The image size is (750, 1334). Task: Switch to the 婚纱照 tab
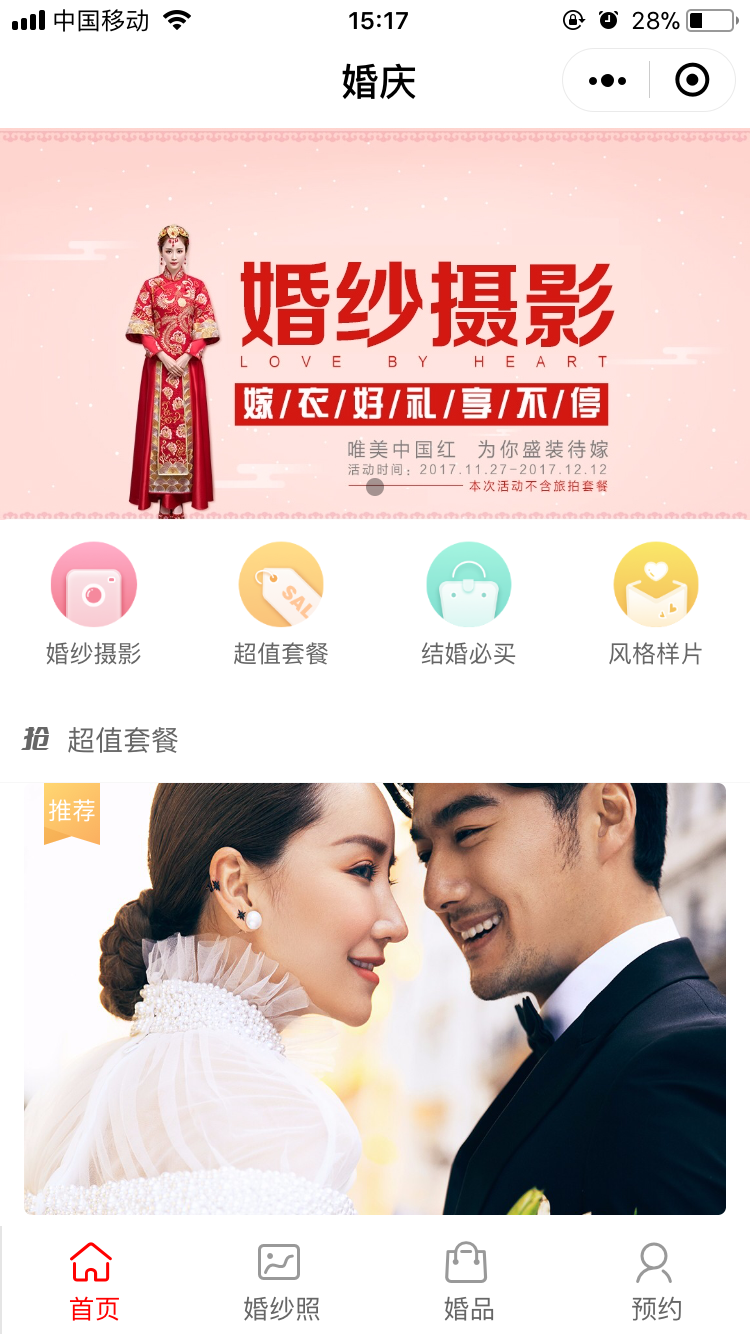281,1281
